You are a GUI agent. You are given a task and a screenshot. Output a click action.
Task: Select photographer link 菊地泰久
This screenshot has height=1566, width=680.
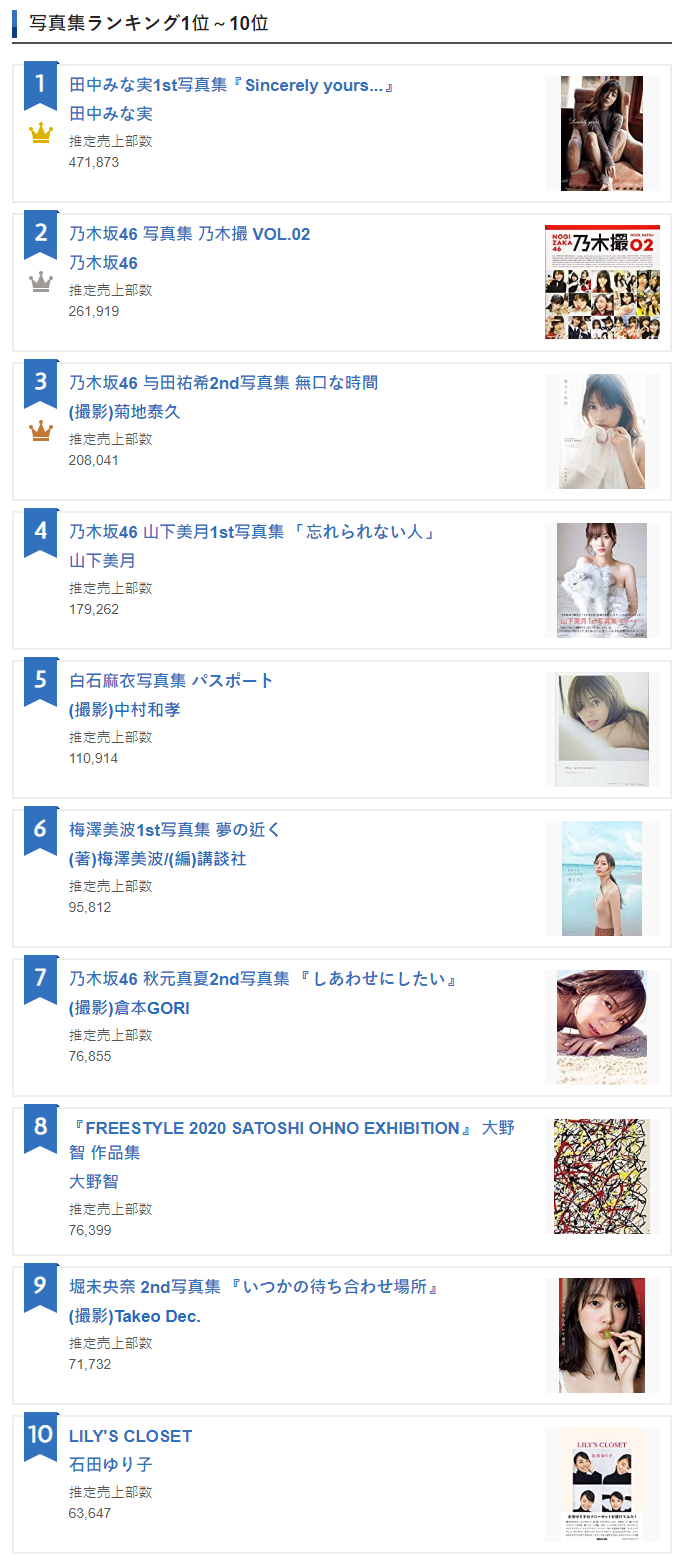coord(124,412)
